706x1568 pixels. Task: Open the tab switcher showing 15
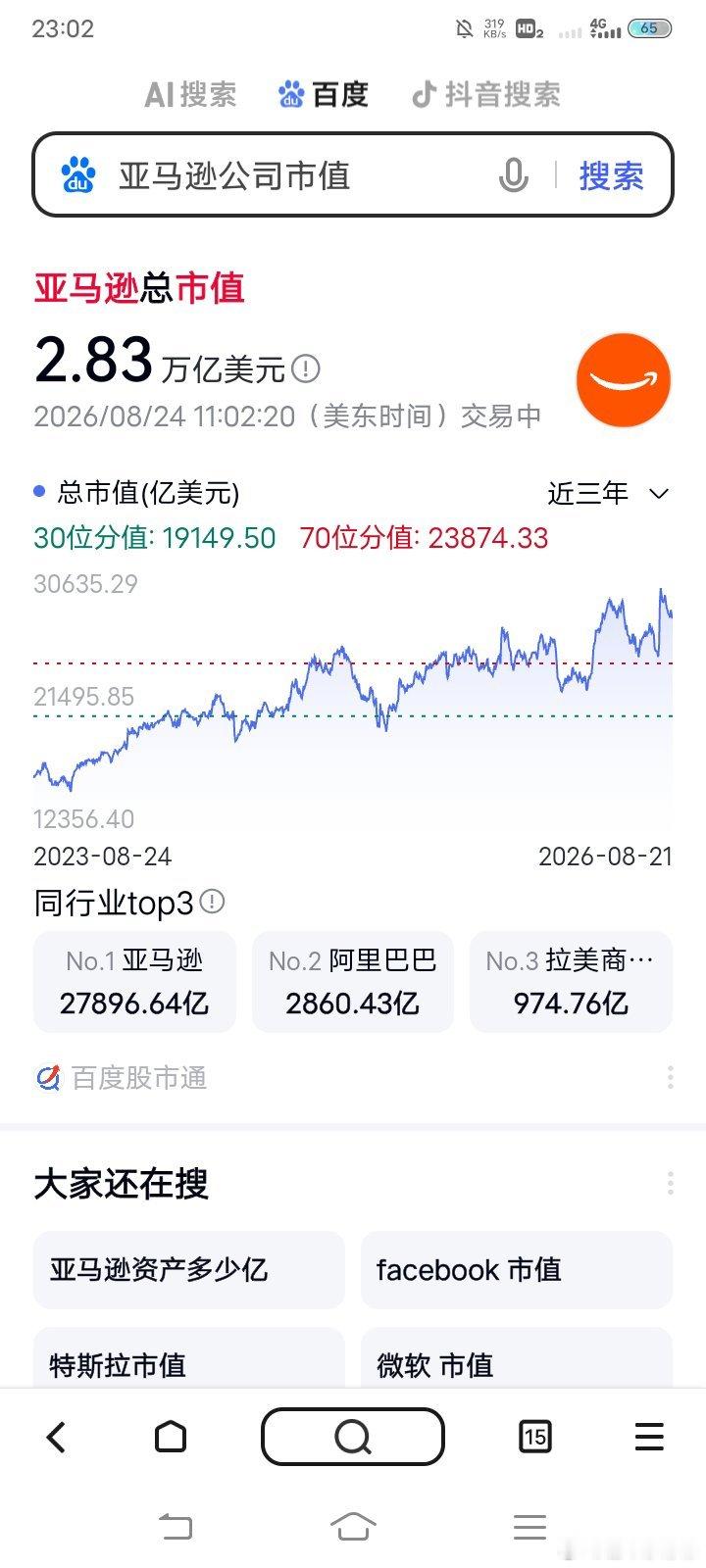pos(534,1438)
